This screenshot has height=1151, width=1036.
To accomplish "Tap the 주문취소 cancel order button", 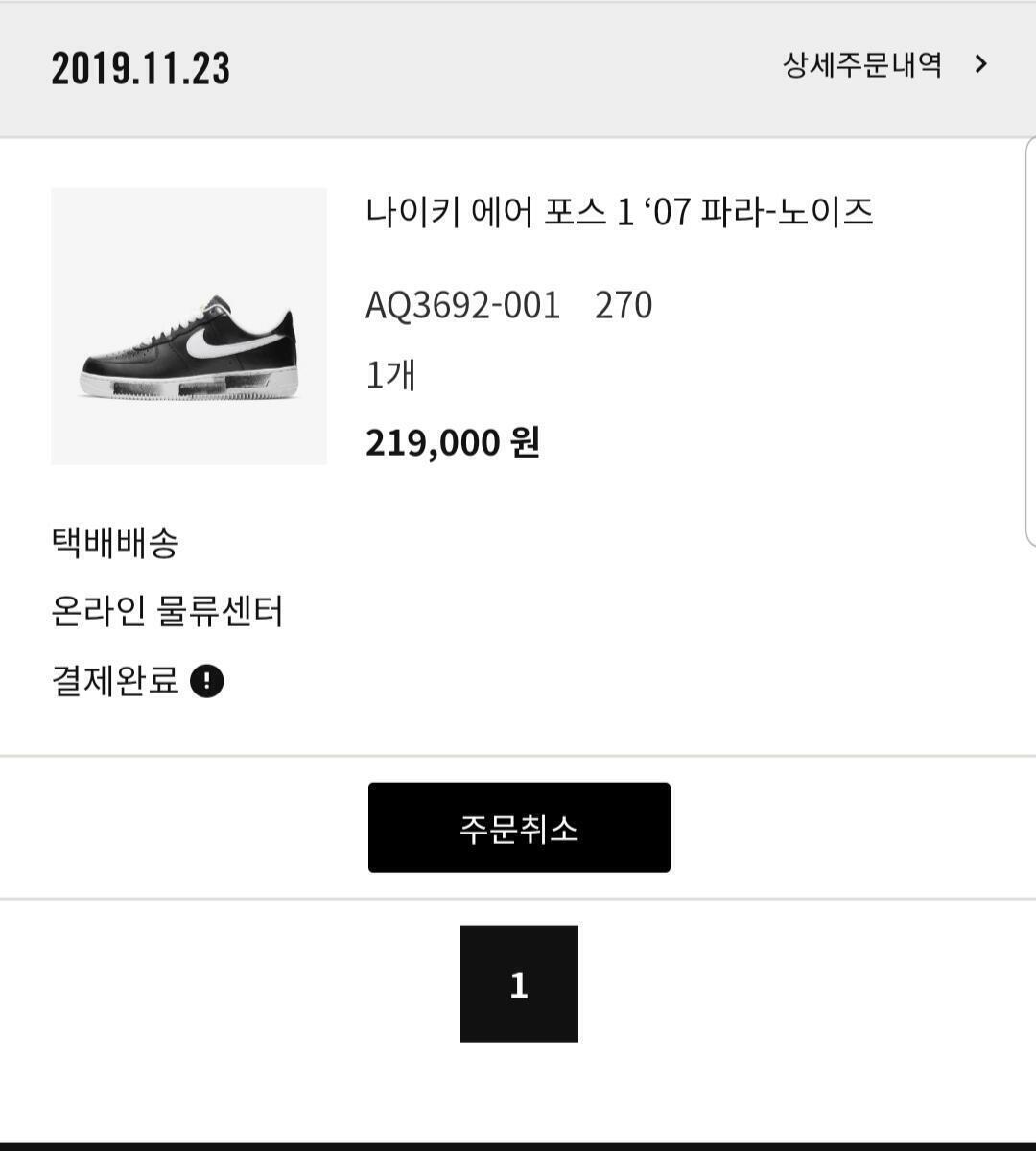I will coord(519,828).
